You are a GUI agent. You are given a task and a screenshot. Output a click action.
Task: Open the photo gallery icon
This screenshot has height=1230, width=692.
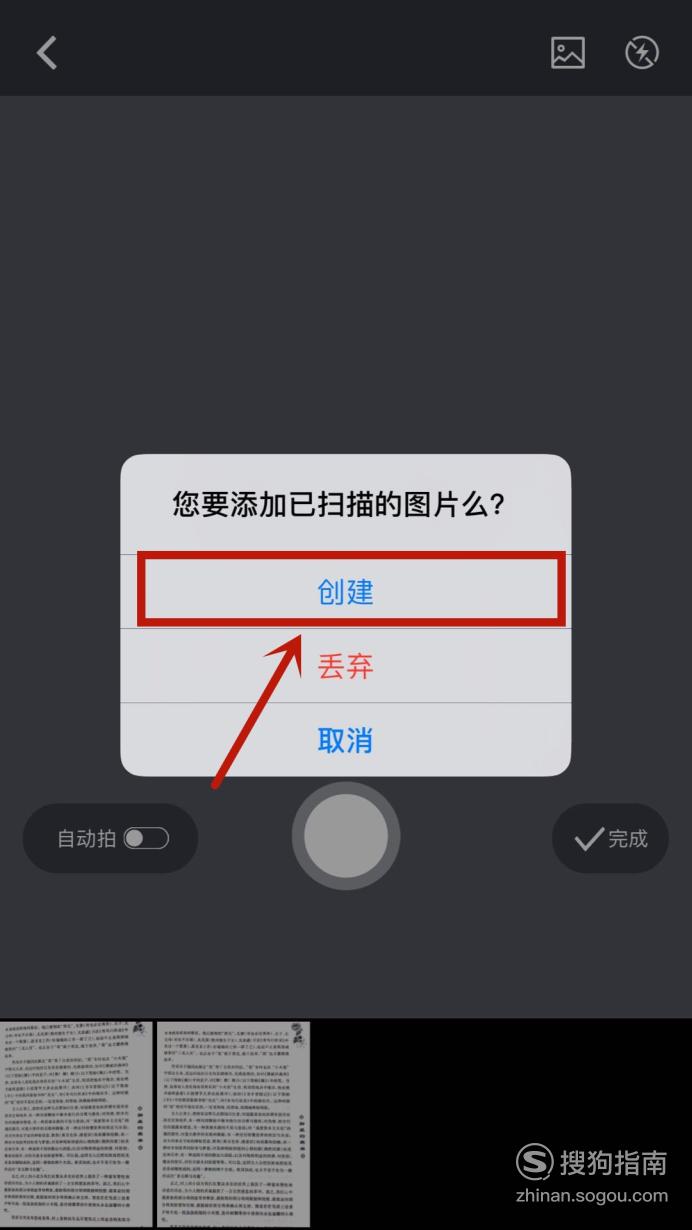(568, 52)
